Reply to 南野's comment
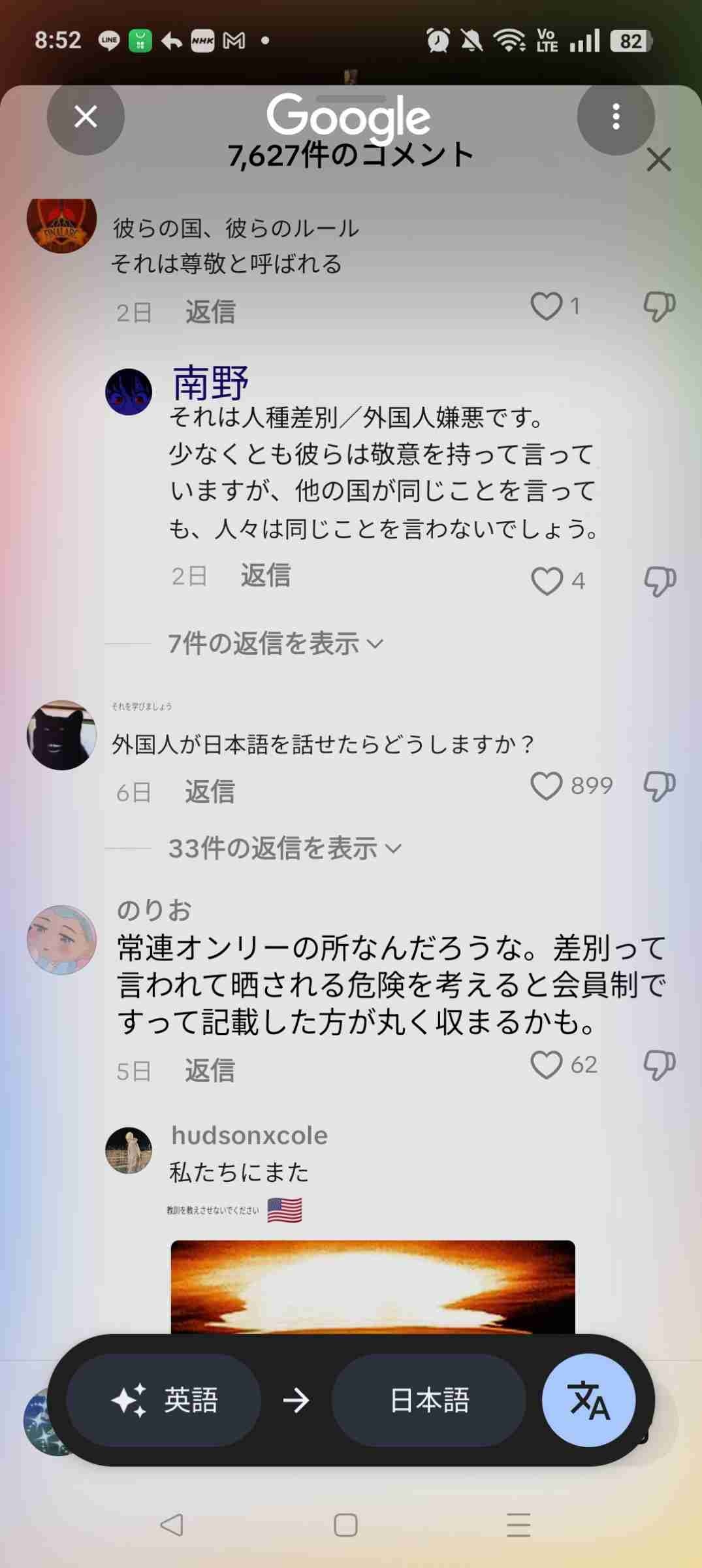 click(265, 576)
